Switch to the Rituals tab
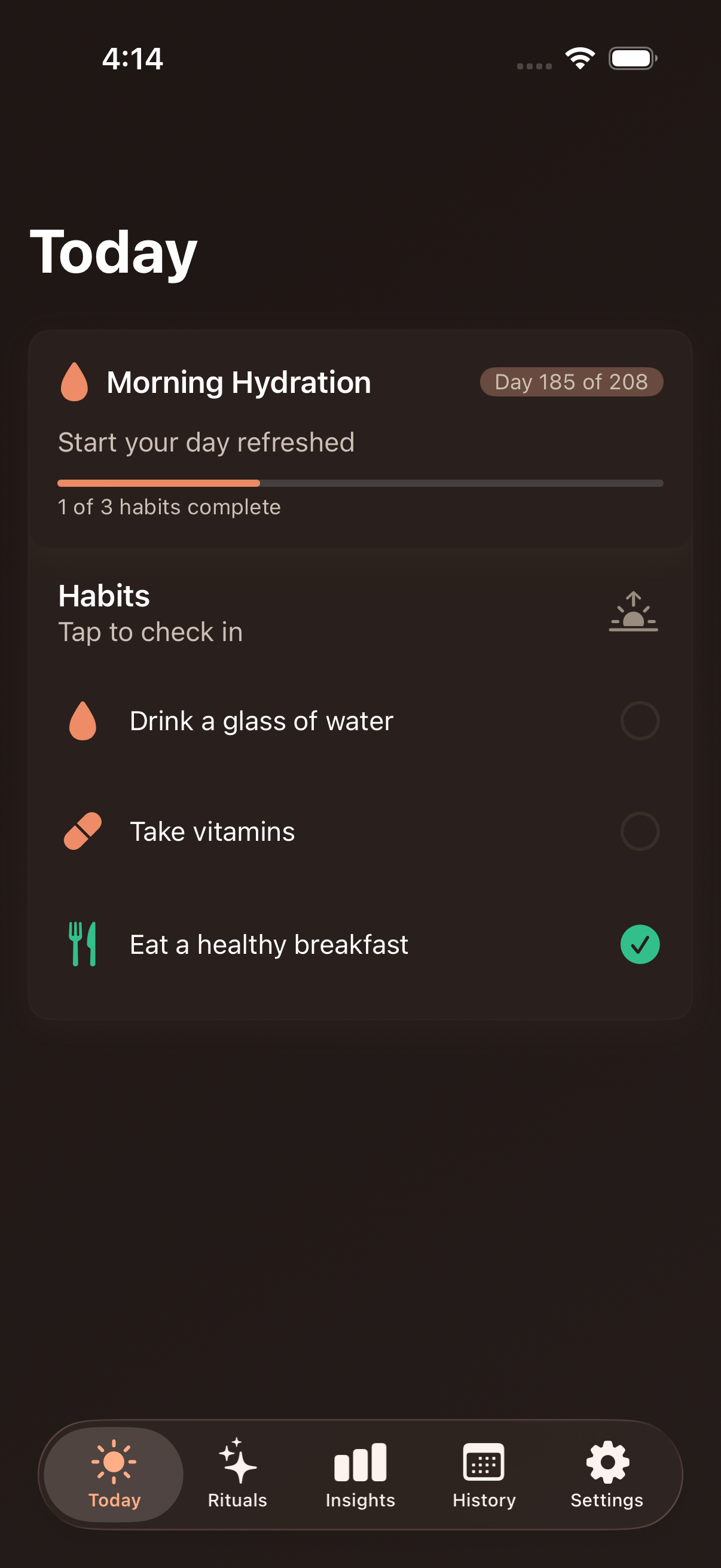This screenshot has width=721, height=1568. pyautogui.click(x=237, y=1473)
